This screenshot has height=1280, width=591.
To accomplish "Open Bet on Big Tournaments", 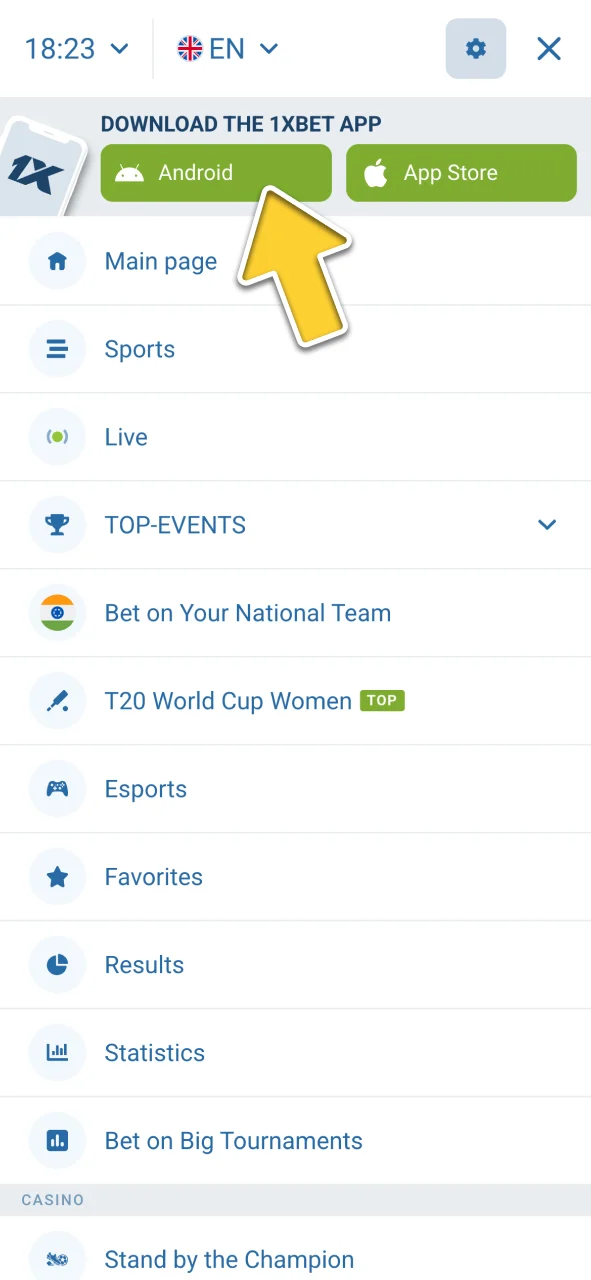I will click(x=295, y=1141).
